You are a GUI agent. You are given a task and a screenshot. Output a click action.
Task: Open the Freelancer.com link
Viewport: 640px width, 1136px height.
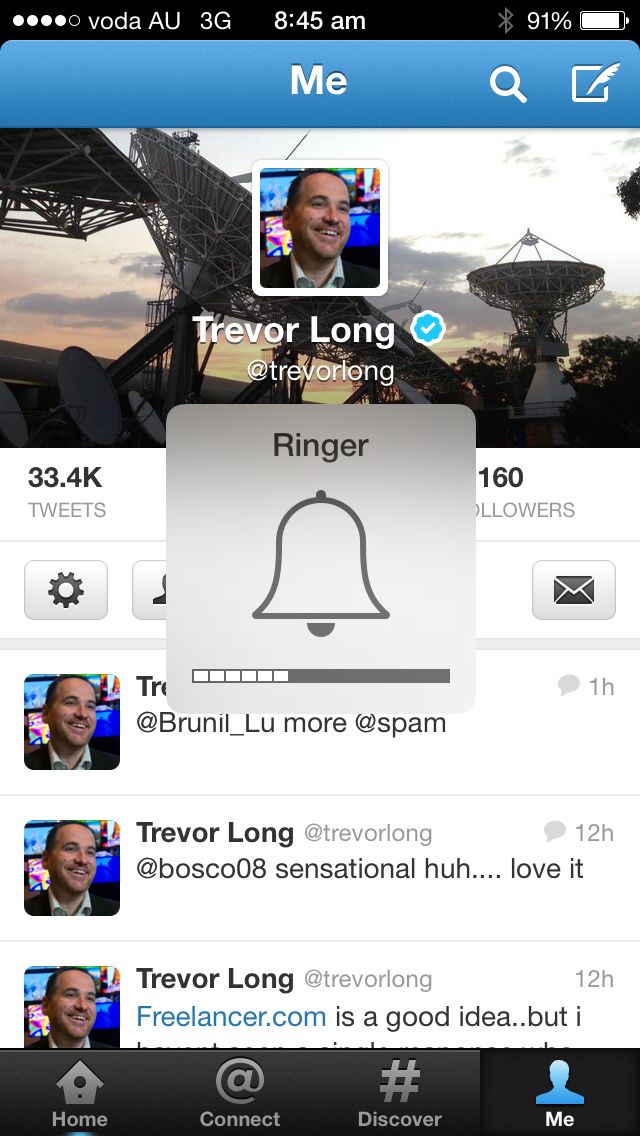(231, 1017)
